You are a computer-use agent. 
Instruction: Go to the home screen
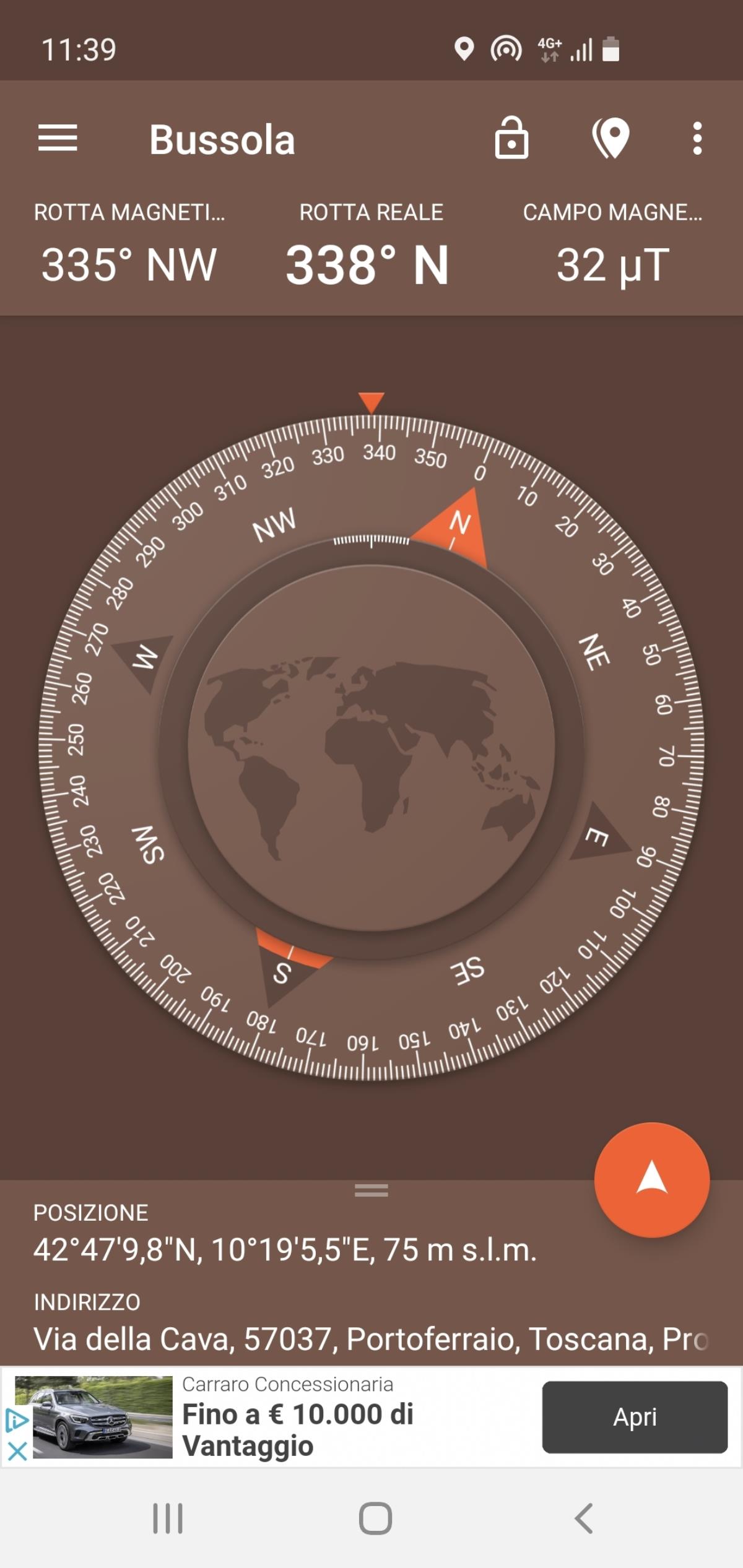tap(375, 1518)
